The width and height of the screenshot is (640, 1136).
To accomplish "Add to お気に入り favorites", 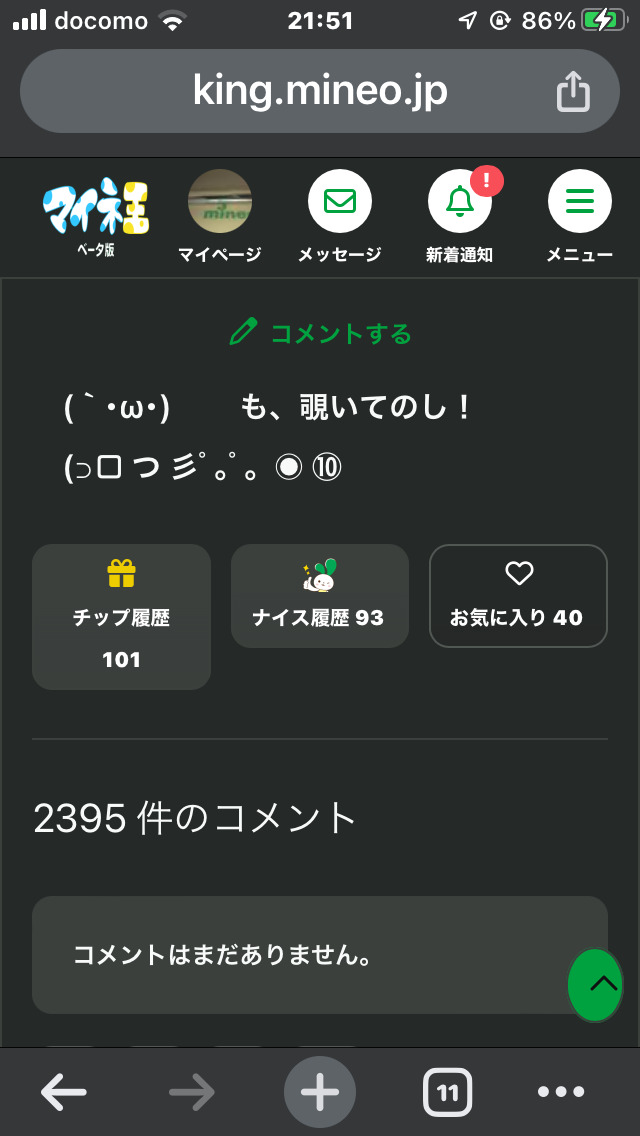I will [518, 596].
